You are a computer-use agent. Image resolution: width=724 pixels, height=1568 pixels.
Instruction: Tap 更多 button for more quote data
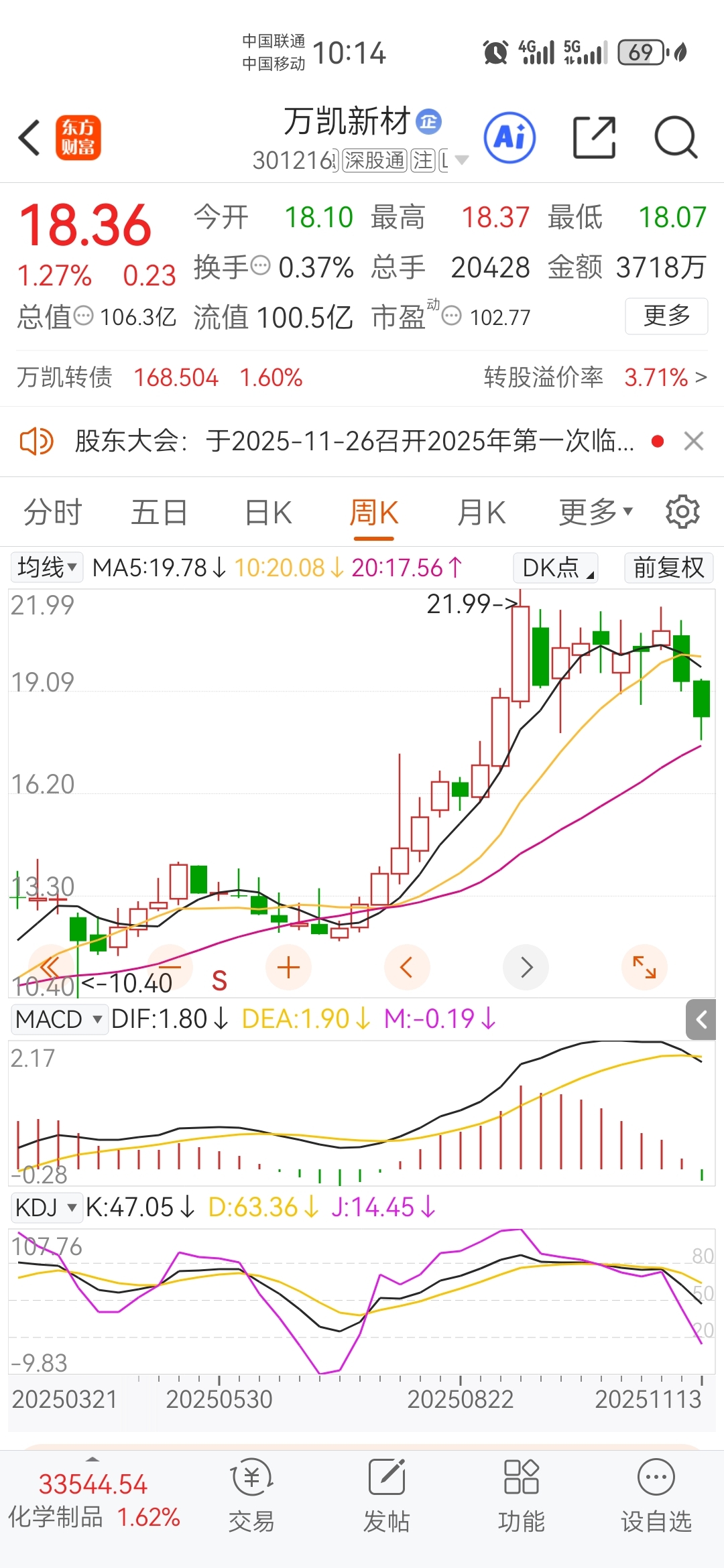pyautogui.click(x=666, y=316)
